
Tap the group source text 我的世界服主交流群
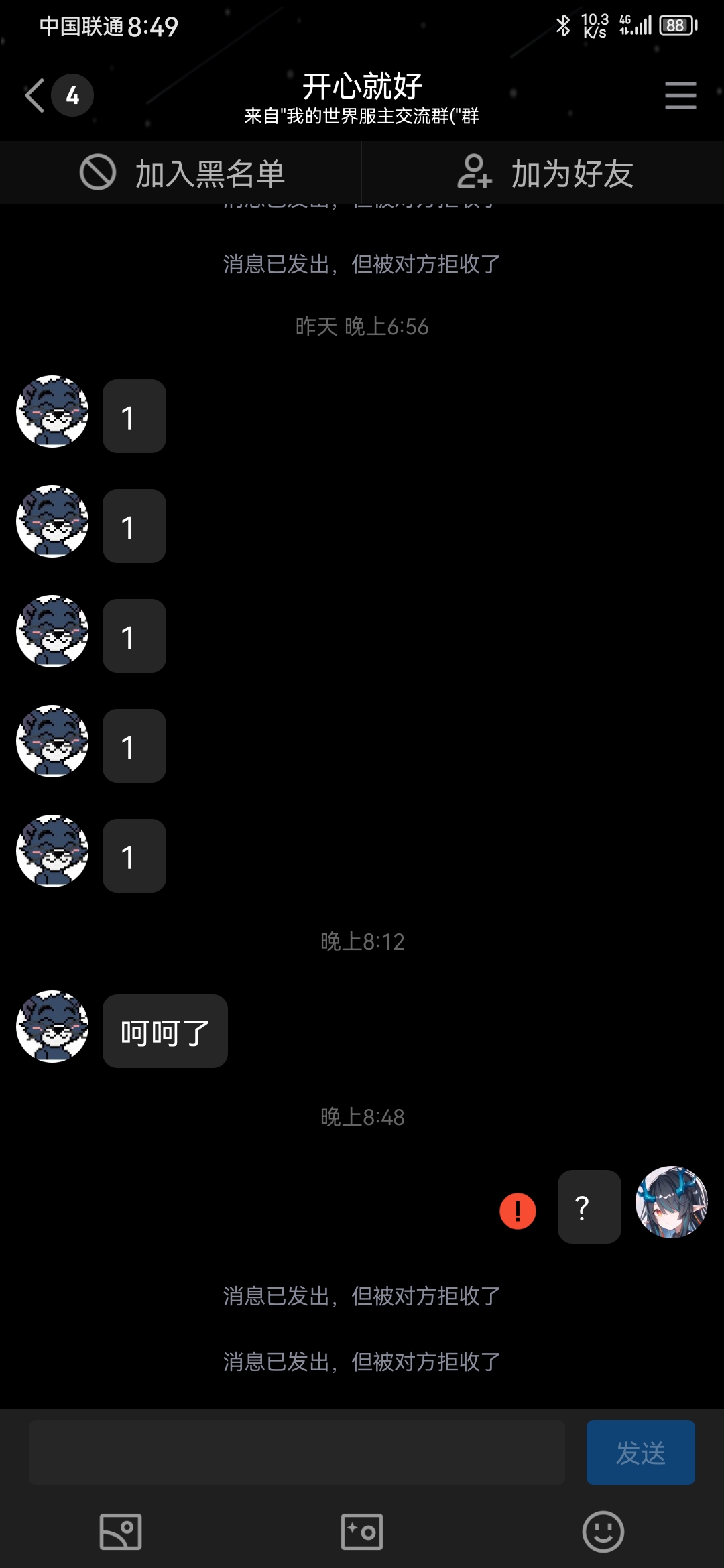(362, 119)
